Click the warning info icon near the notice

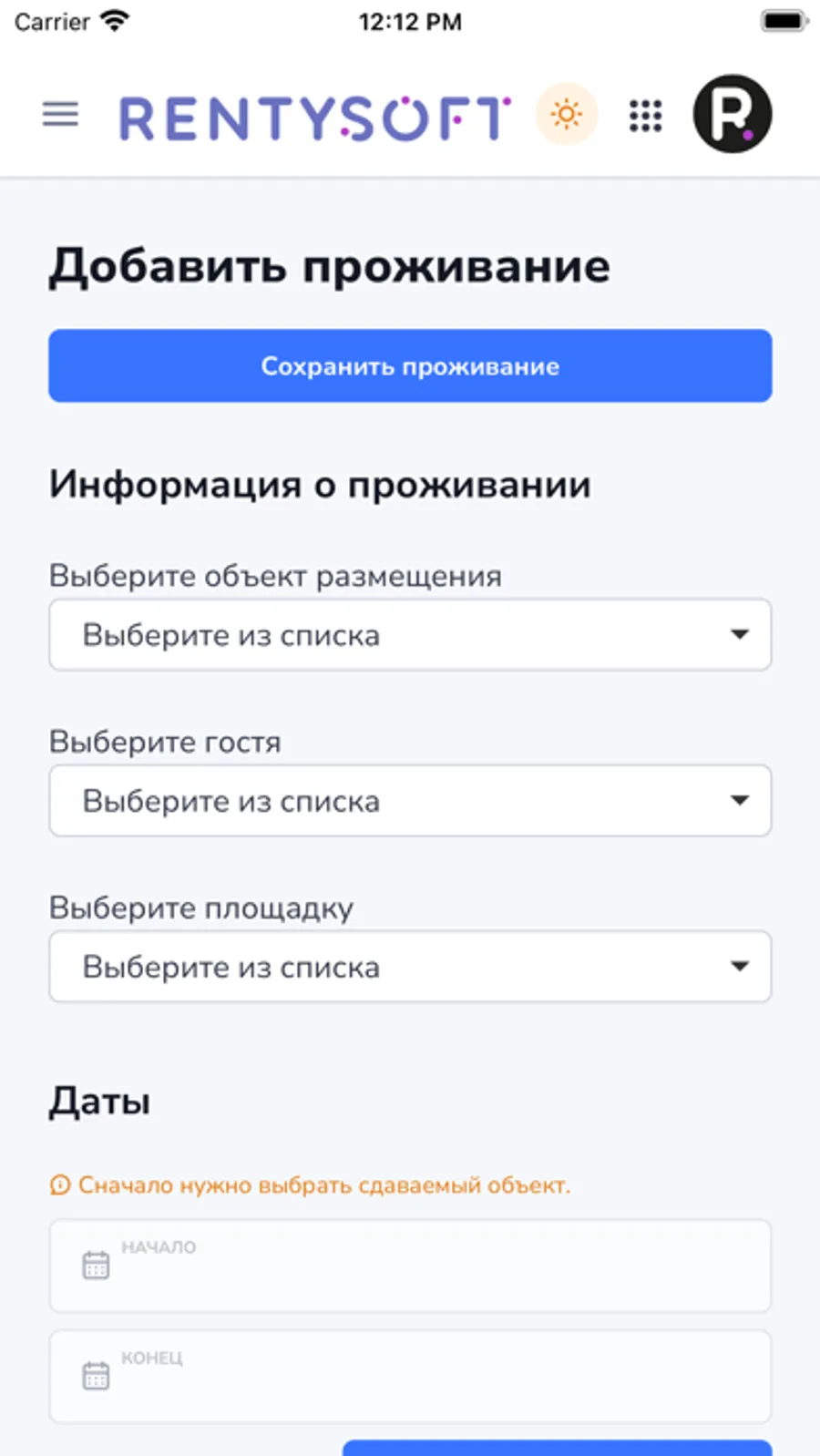coord(59,1186)
